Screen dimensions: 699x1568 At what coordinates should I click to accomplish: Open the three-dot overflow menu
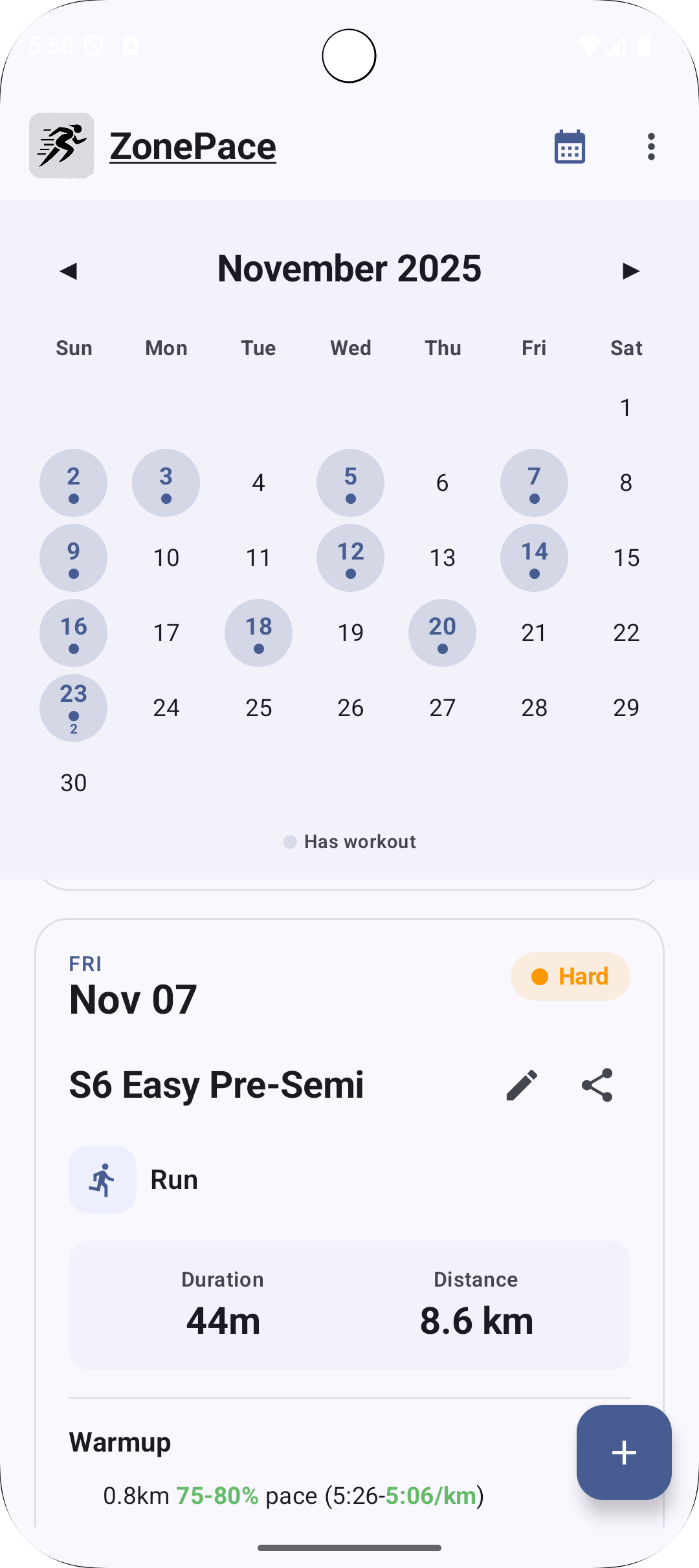[651, 147]
